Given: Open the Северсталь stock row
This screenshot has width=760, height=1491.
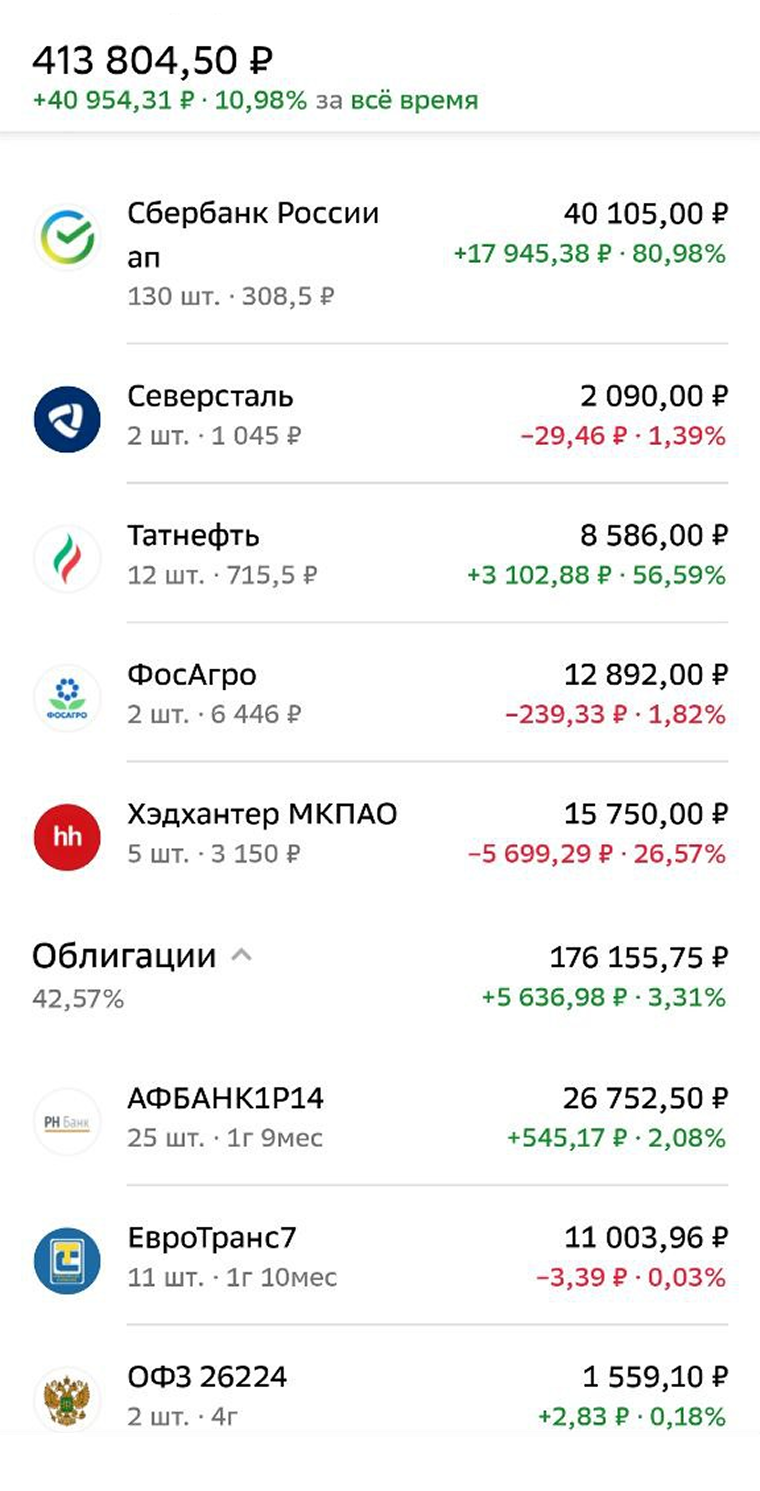Looking at the screenshot, I should (380, 414).
